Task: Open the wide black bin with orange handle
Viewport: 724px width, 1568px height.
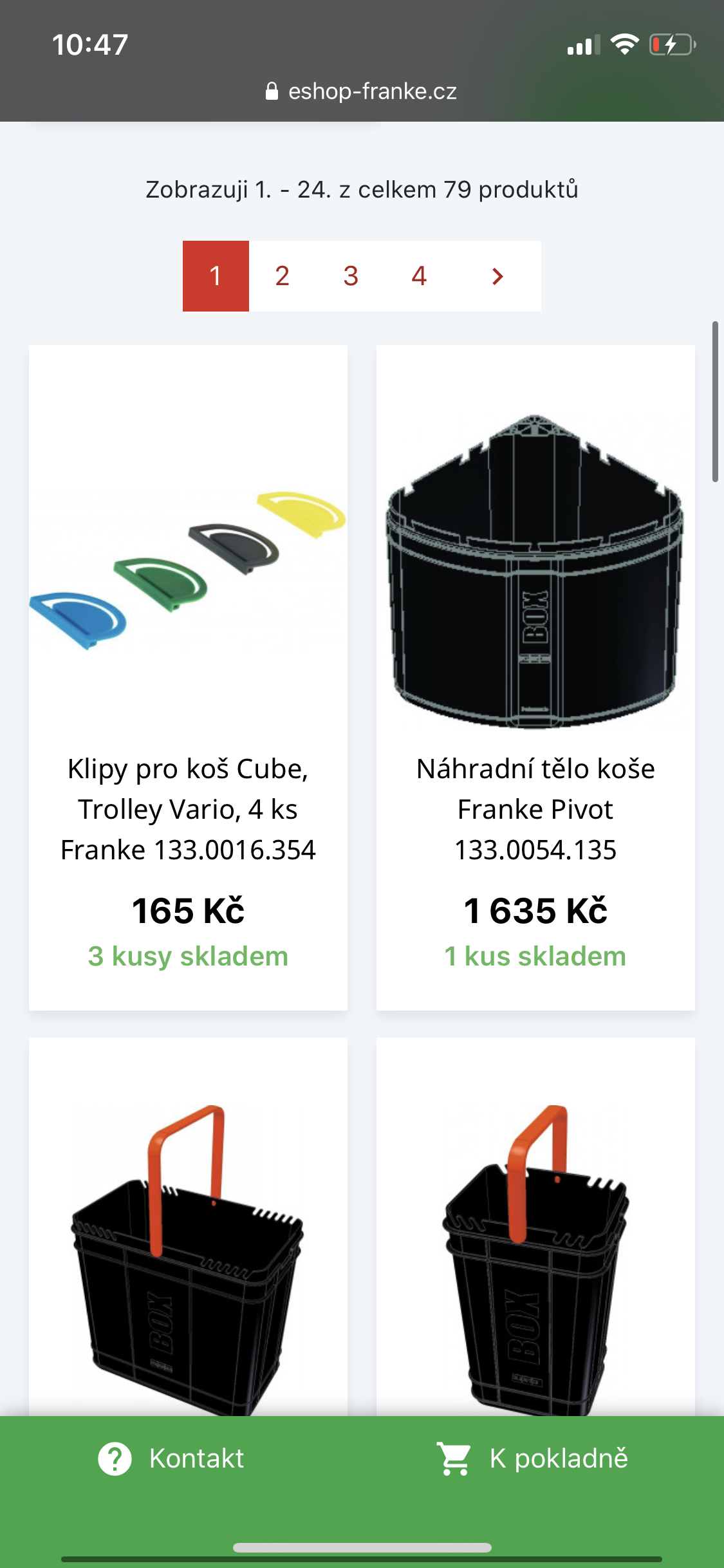Action: point(188,1255)
